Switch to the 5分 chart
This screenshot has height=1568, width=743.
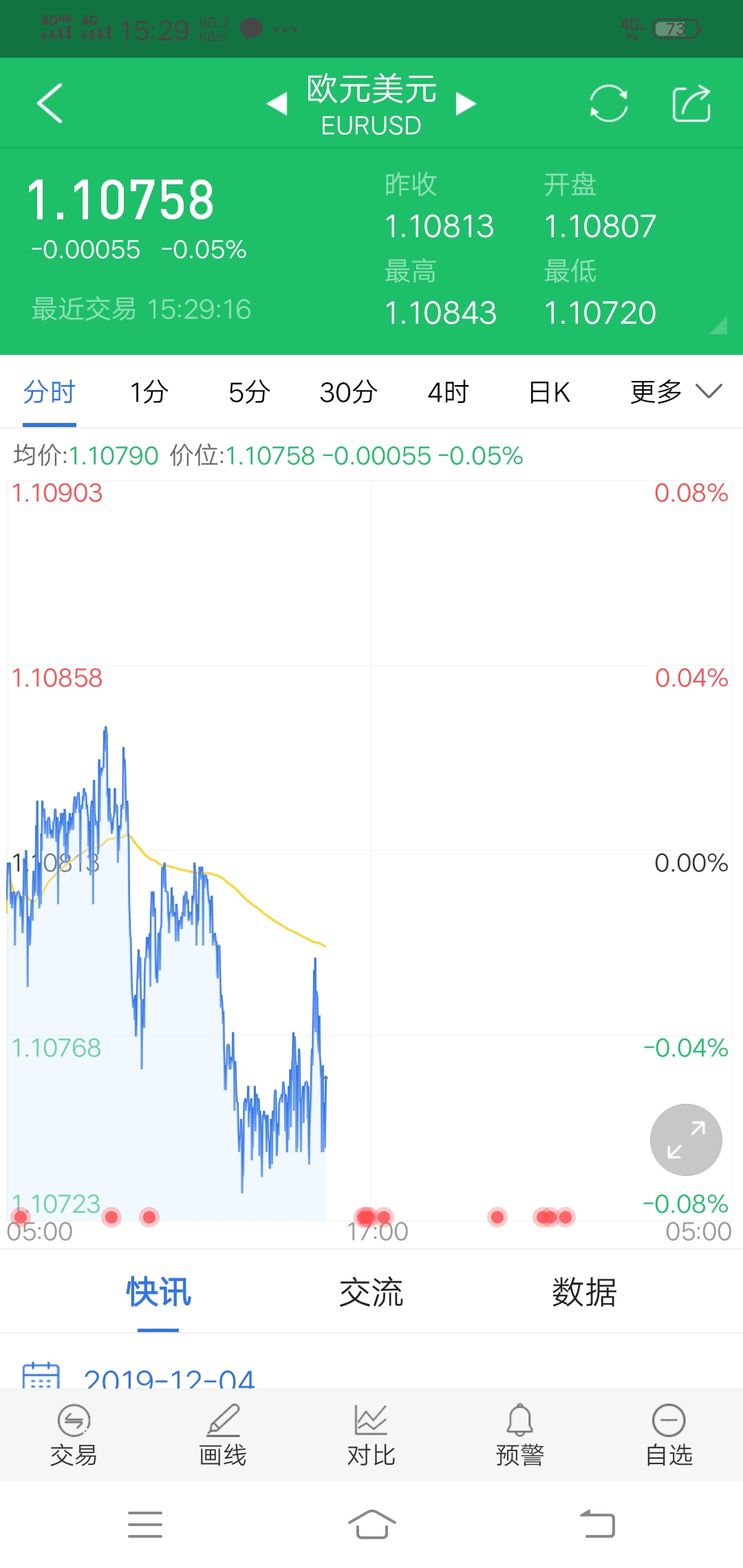point(249,392)
